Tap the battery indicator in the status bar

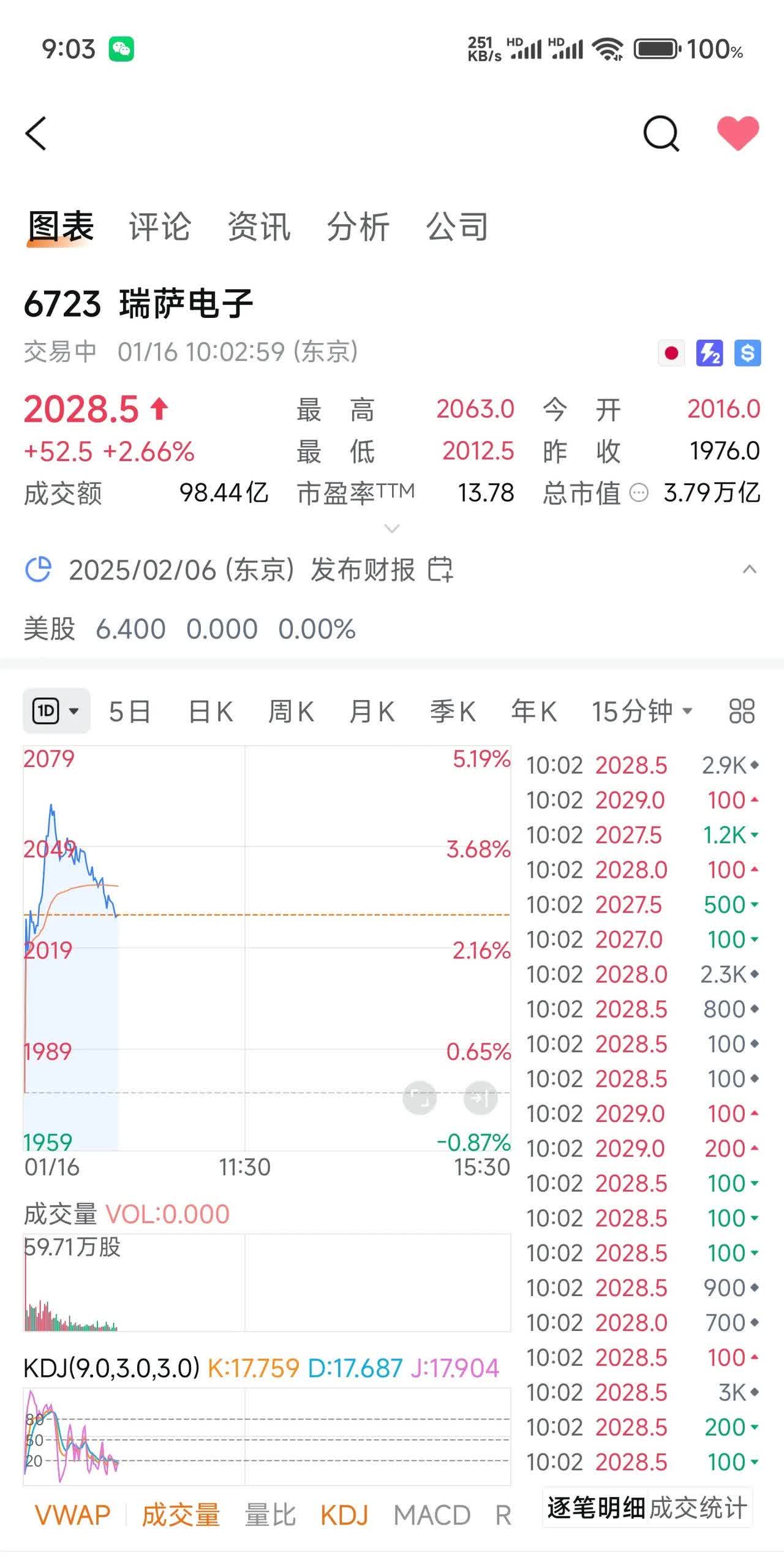coord(657,48)
